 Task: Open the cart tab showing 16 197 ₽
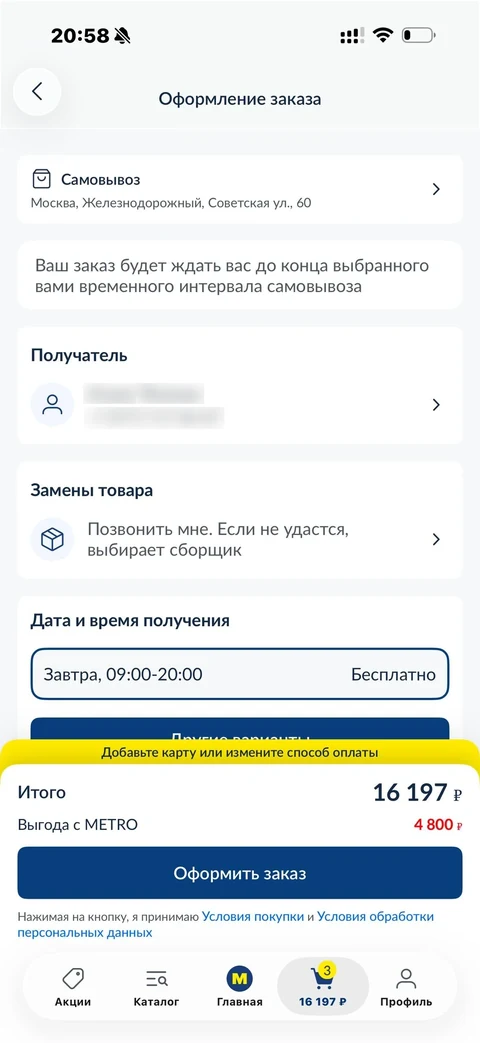[x=323, y=986]
